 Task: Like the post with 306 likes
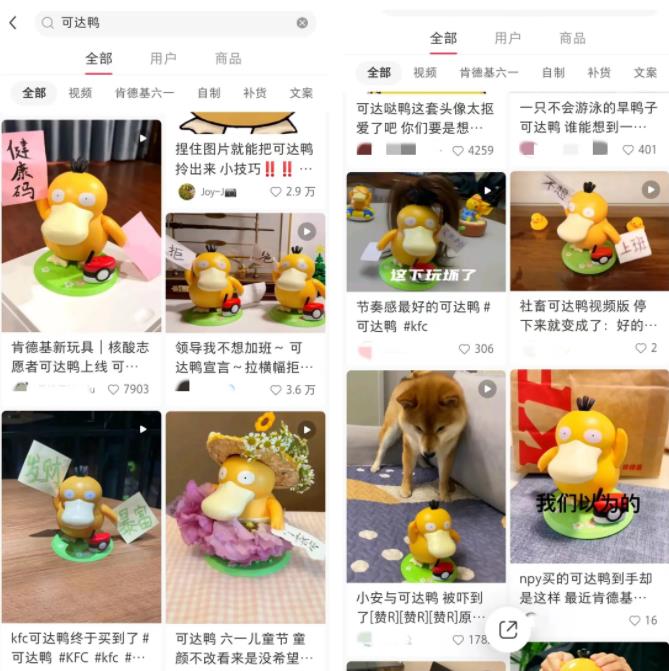(x=463, y=349)
